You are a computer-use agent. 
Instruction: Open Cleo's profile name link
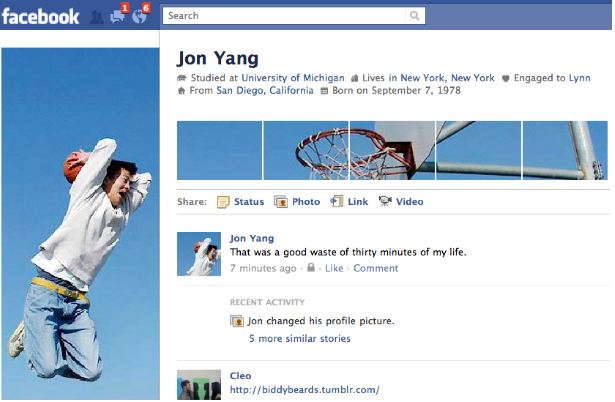pos(240,376)
